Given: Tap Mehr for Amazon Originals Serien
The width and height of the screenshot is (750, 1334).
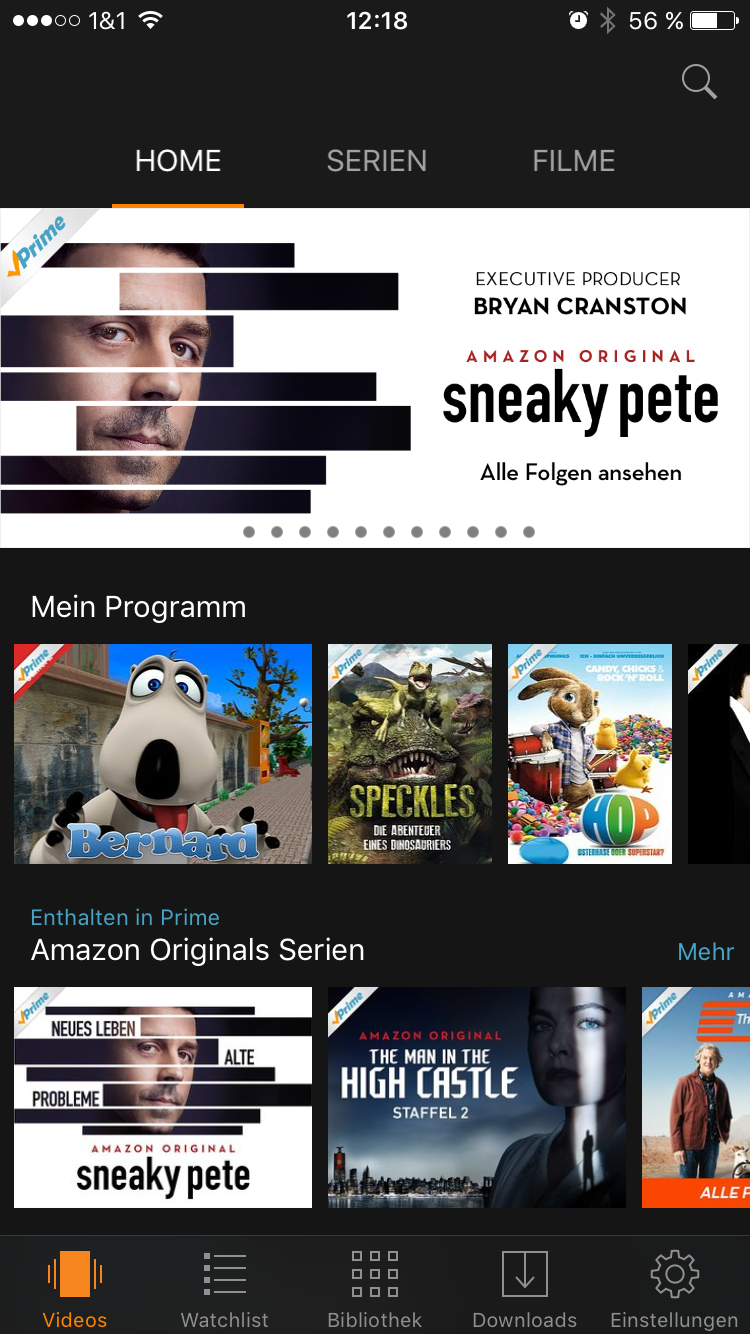Looking at the screenshot, I should pos(705,952).
